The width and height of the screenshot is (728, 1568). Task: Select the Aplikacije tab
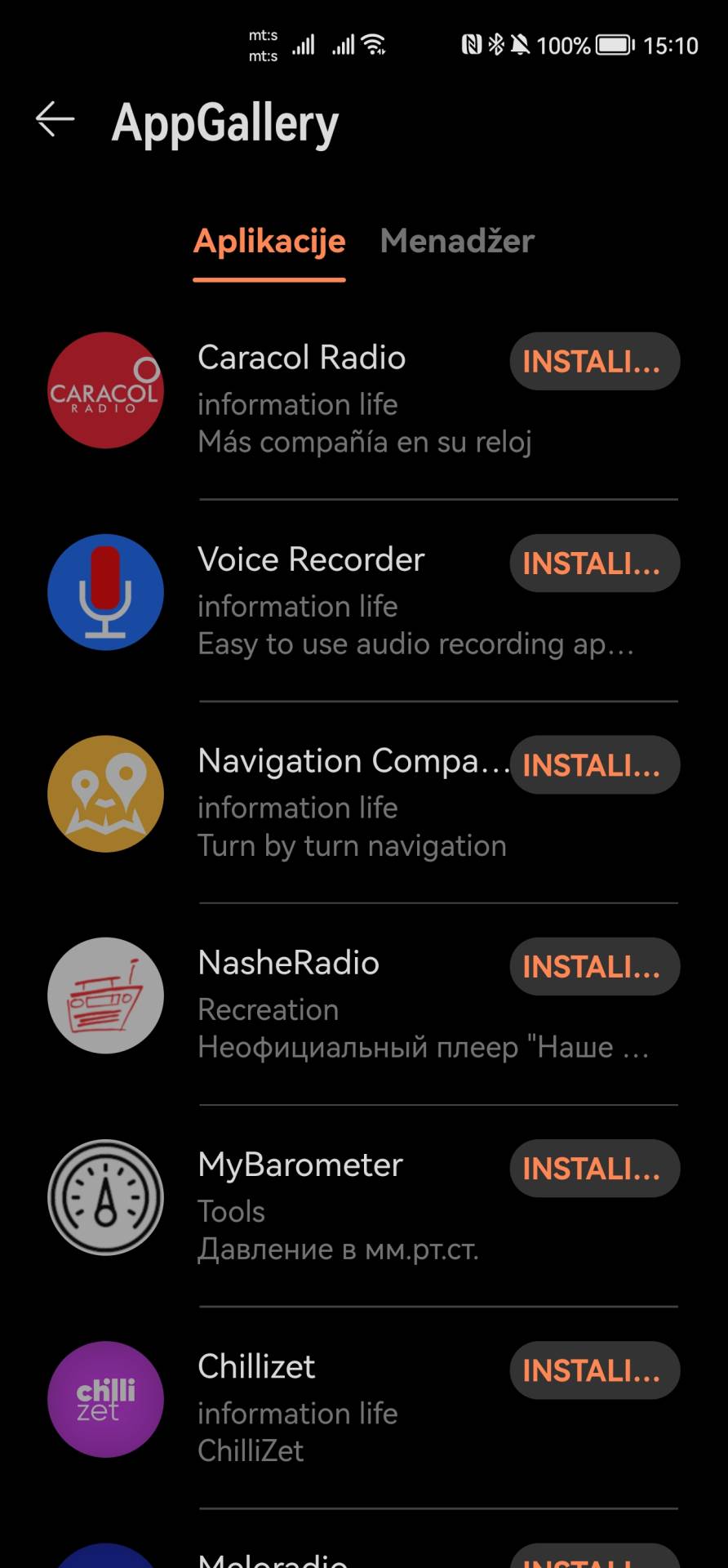click(269, 242)
